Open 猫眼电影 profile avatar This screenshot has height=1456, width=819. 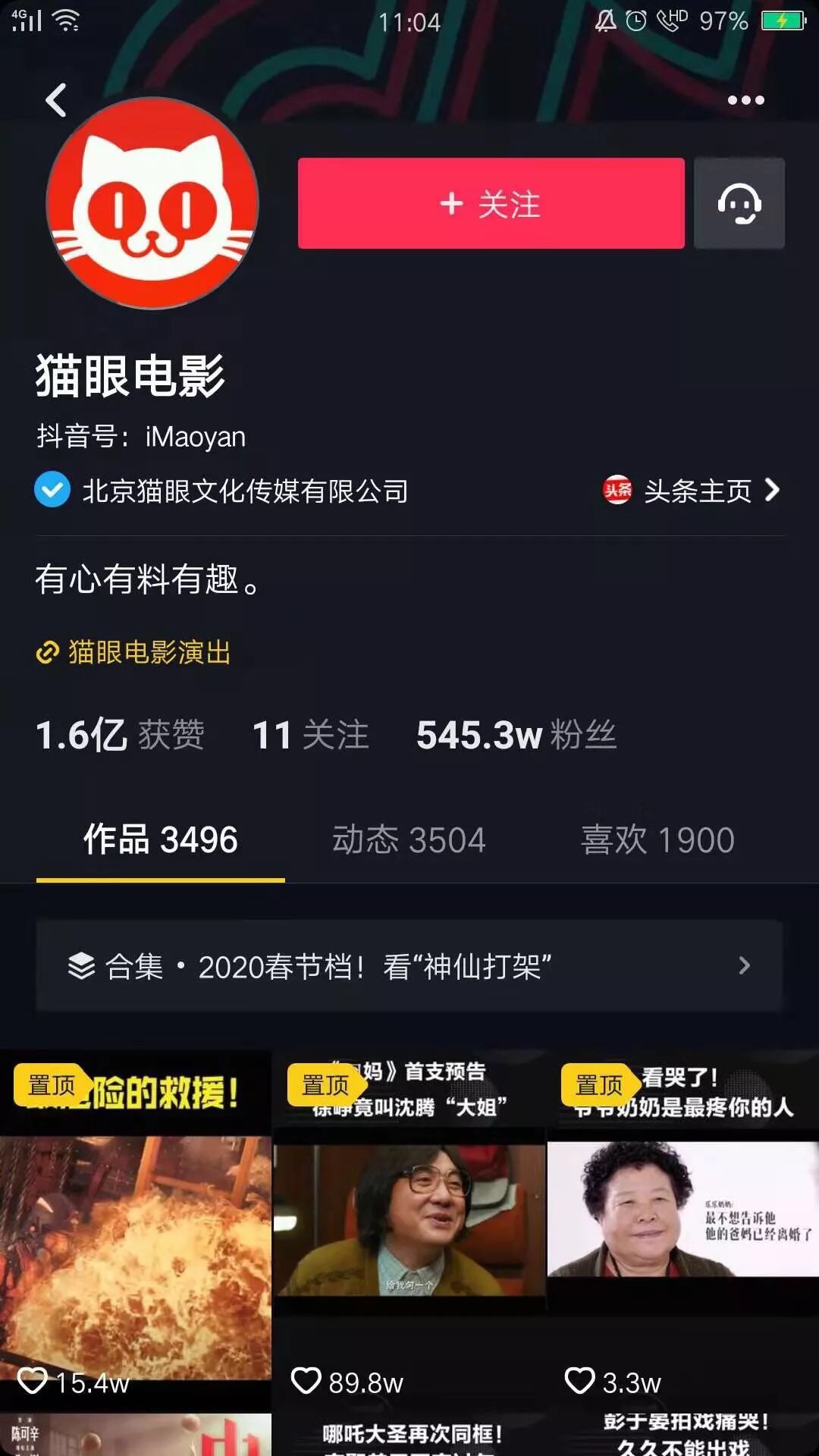[152, 203]
